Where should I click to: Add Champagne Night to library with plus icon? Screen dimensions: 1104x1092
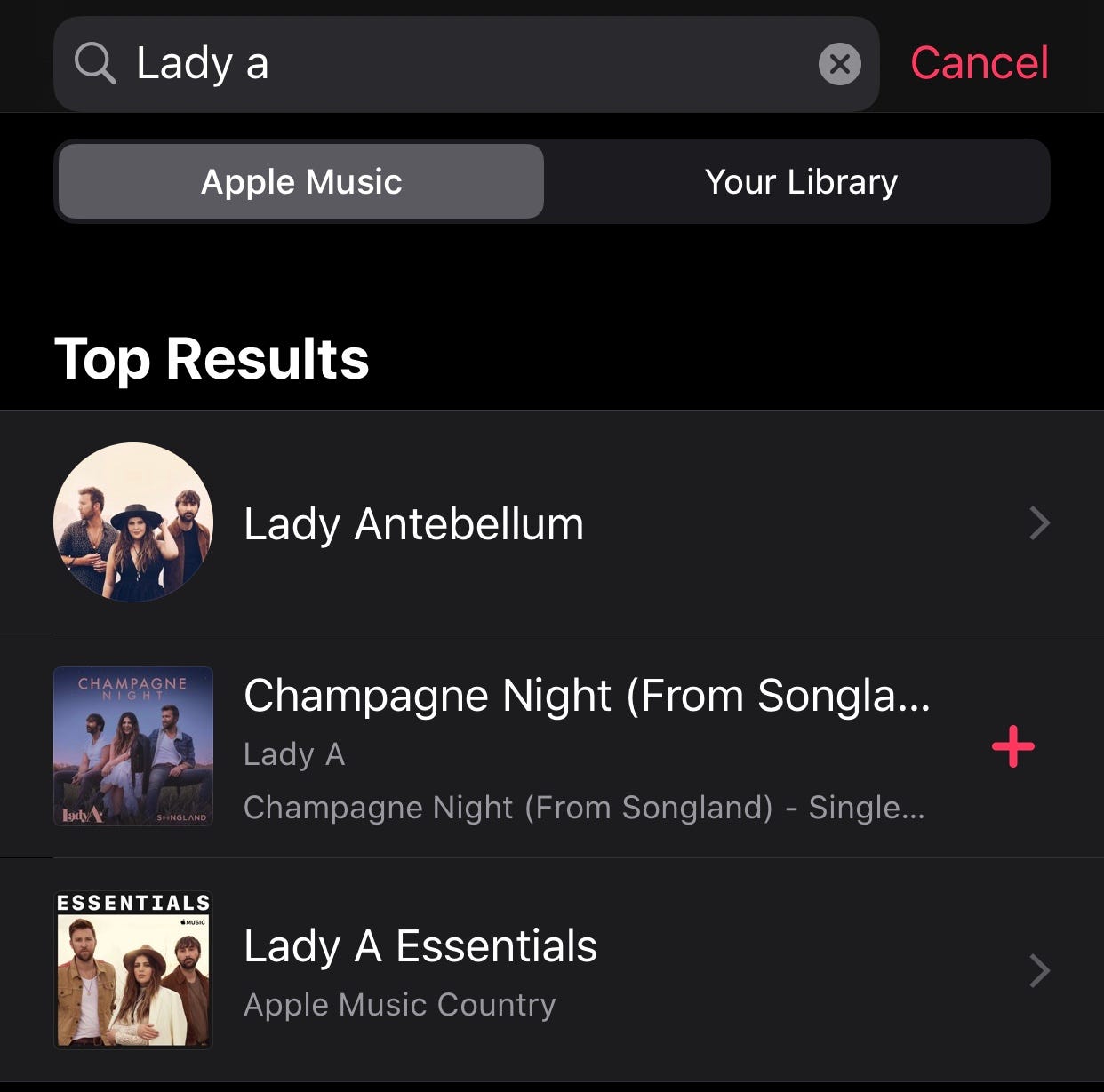[1012, 746]
